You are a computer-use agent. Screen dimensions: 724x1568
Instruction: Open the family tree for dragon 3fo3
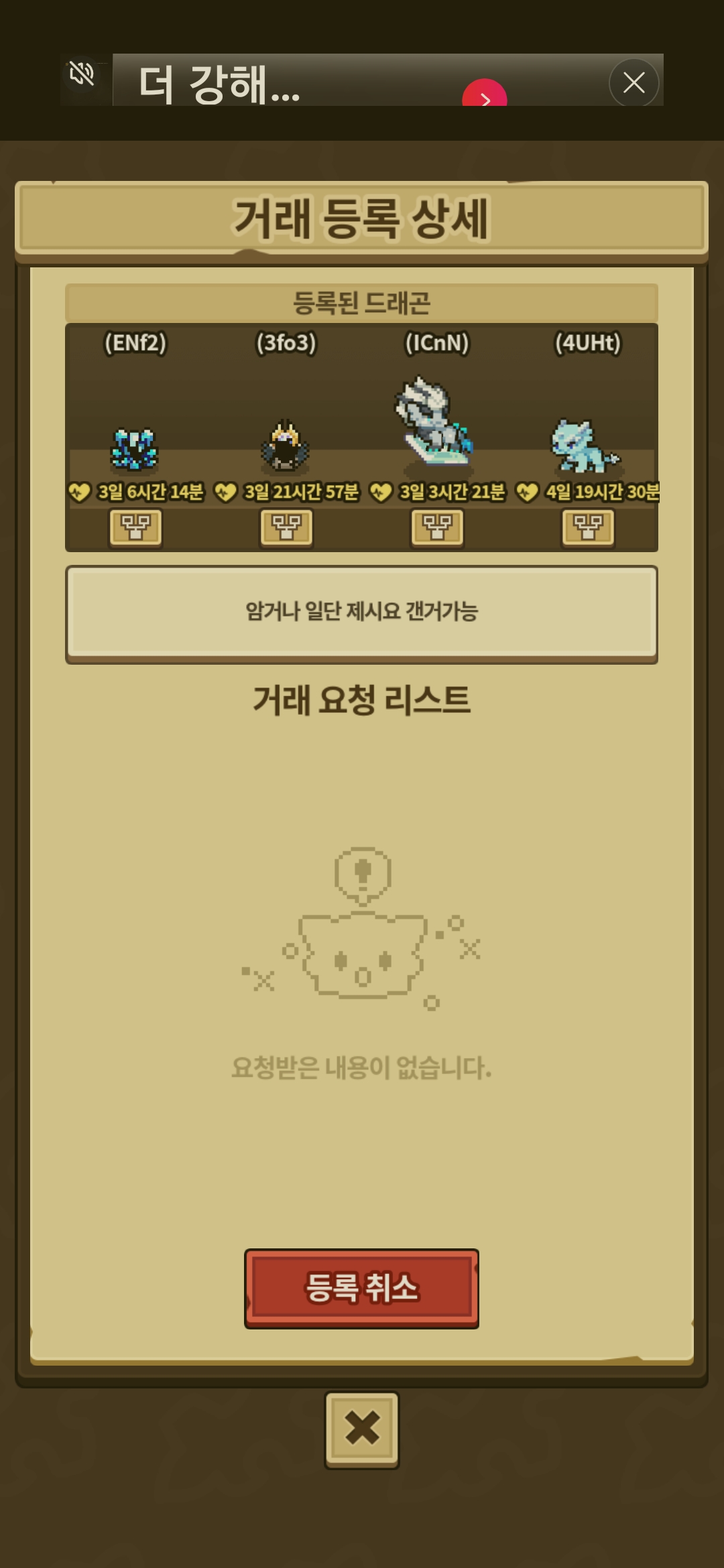point(286,527)
